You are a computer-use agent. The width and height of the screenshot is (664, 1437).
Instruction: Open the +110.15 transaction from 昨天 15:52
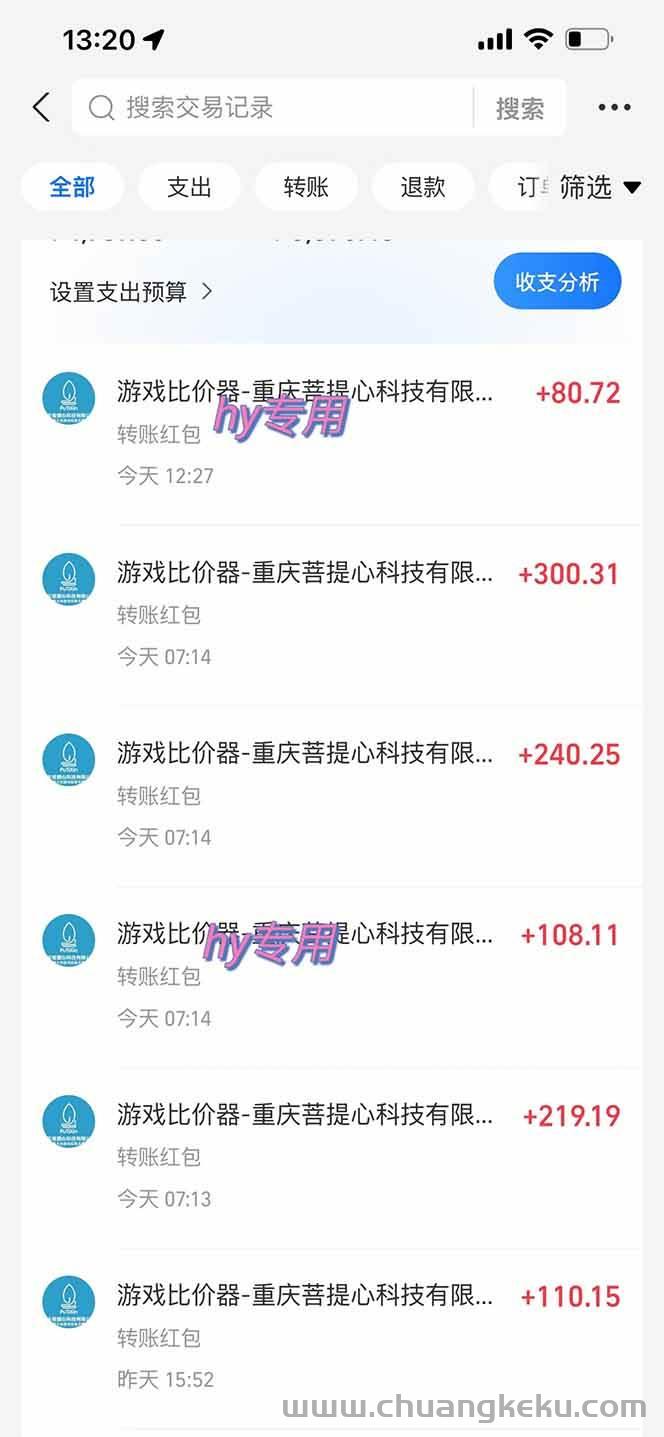coord(330,1337)
